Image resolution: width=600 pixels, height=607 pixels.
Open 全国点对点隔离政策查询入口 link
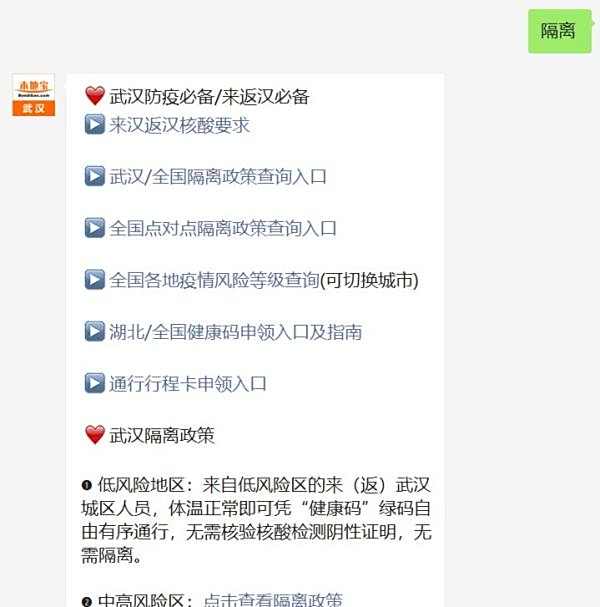222,228
